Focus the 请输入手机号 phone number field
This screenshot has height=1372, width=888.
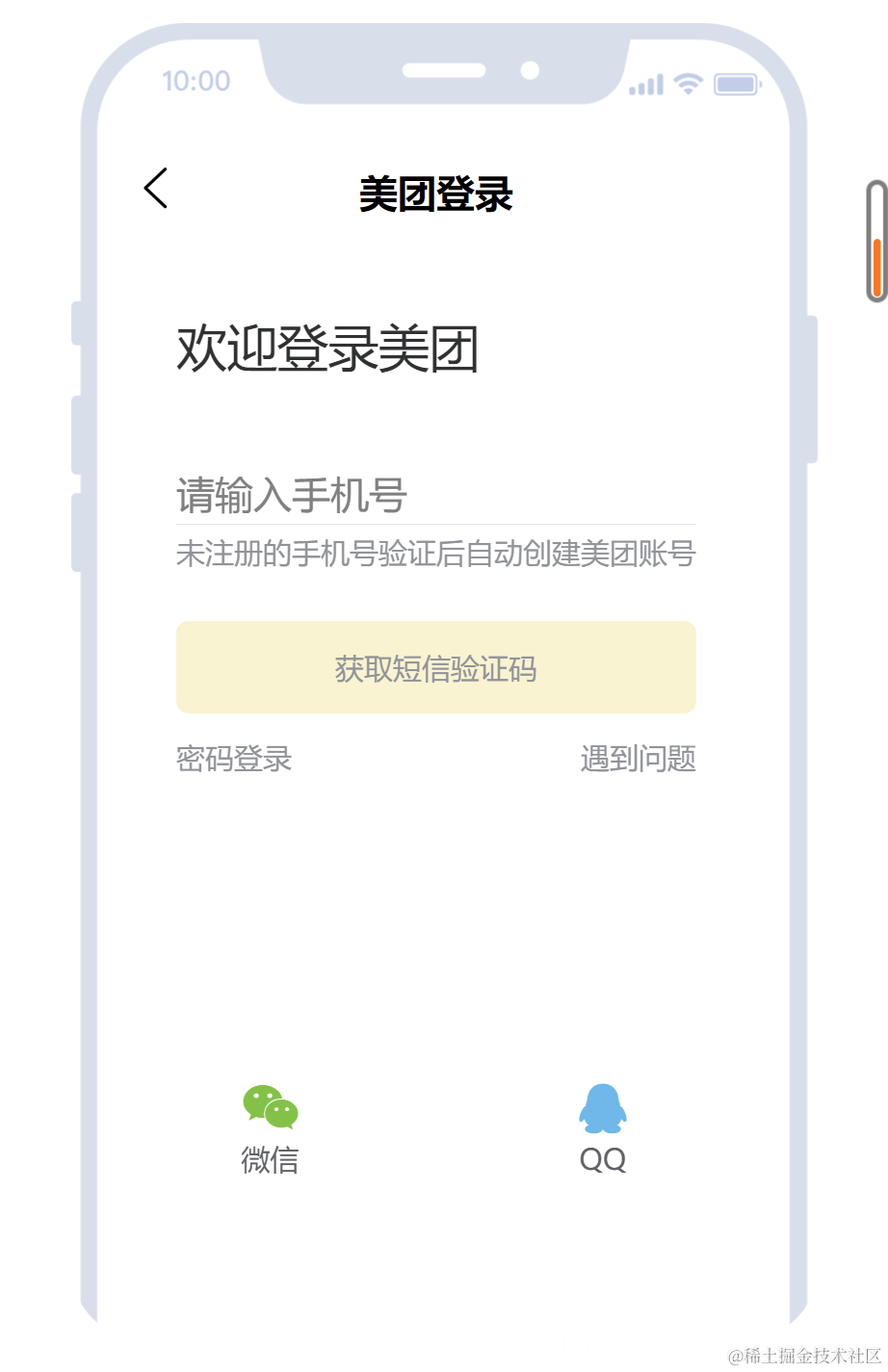tap(433, 496)
